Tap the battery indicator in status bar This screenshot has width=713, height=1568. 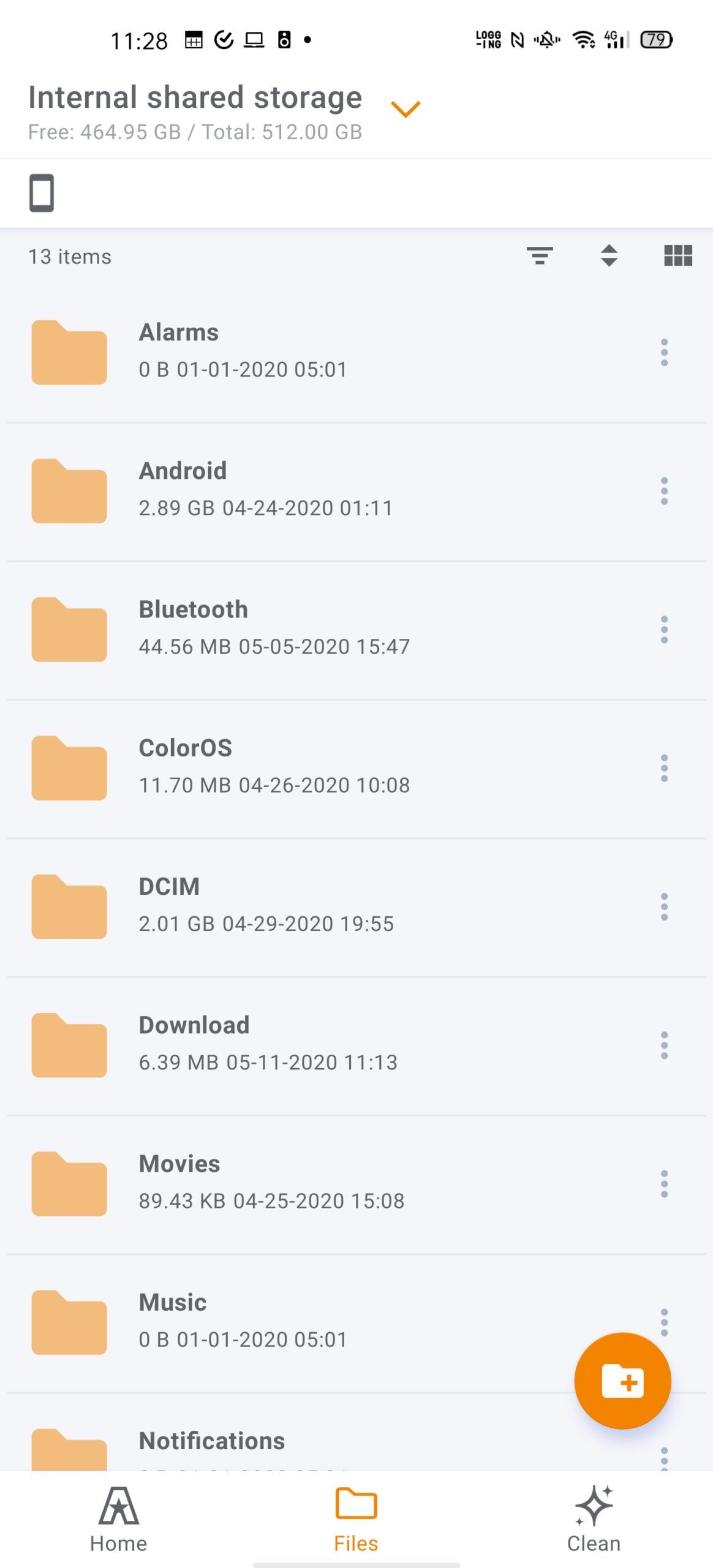pyautogui.click(x=657, y=39)
